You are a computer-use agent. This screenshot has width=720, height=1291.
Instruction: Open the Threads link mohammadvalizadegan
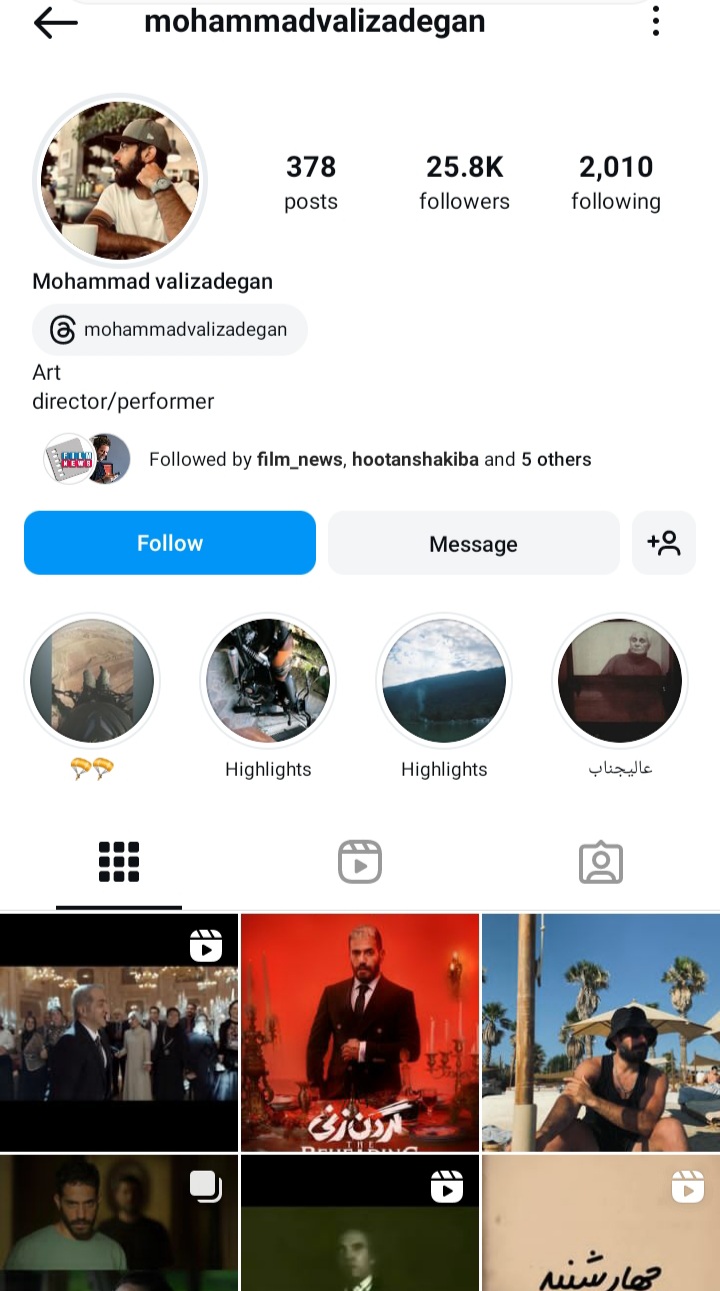click(170, 330)
